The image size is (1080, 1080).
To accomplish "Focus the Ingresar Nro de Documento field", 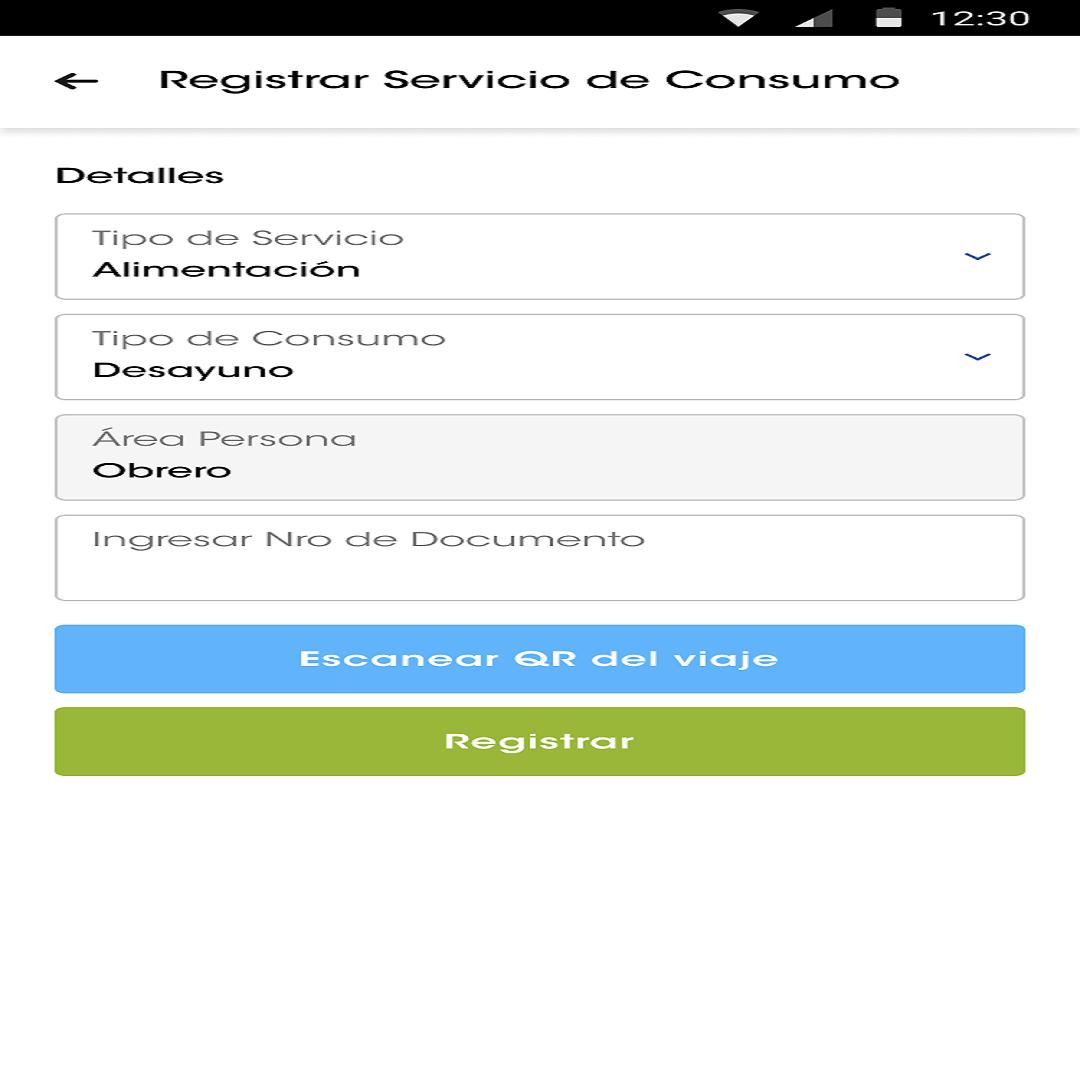I will tap(540, 558).
